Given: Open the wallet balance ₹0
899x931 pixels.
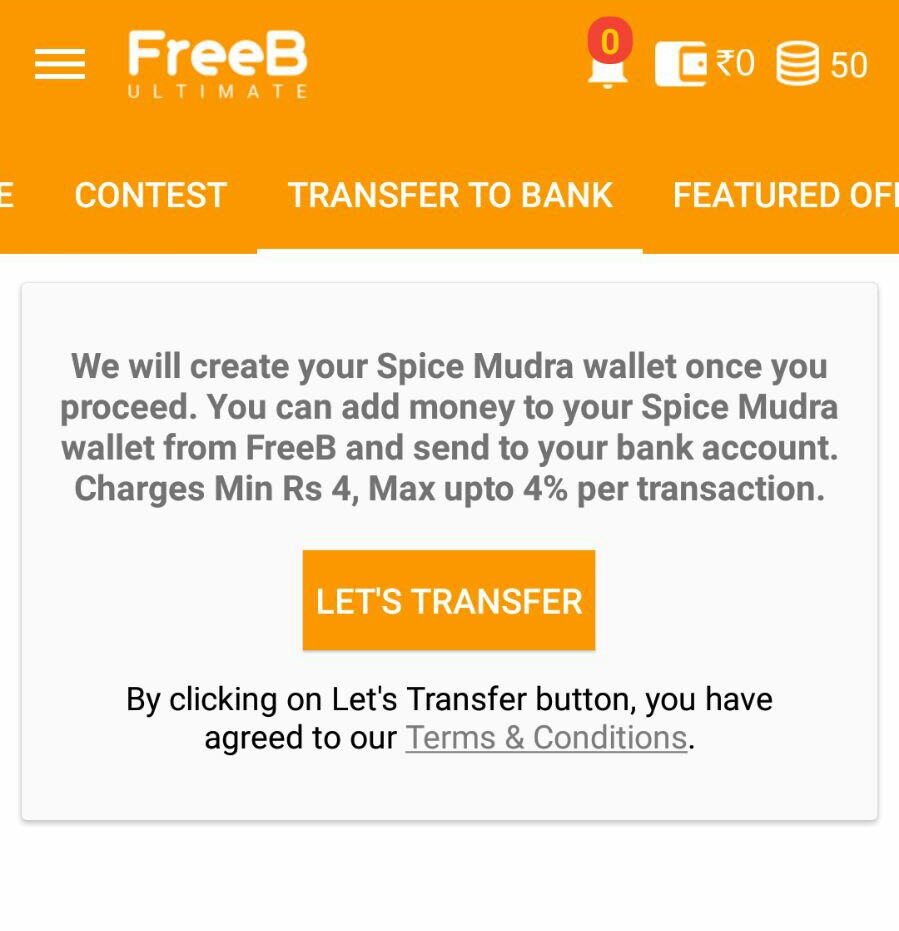Looking at the screenshot, I should coord(704,65).
